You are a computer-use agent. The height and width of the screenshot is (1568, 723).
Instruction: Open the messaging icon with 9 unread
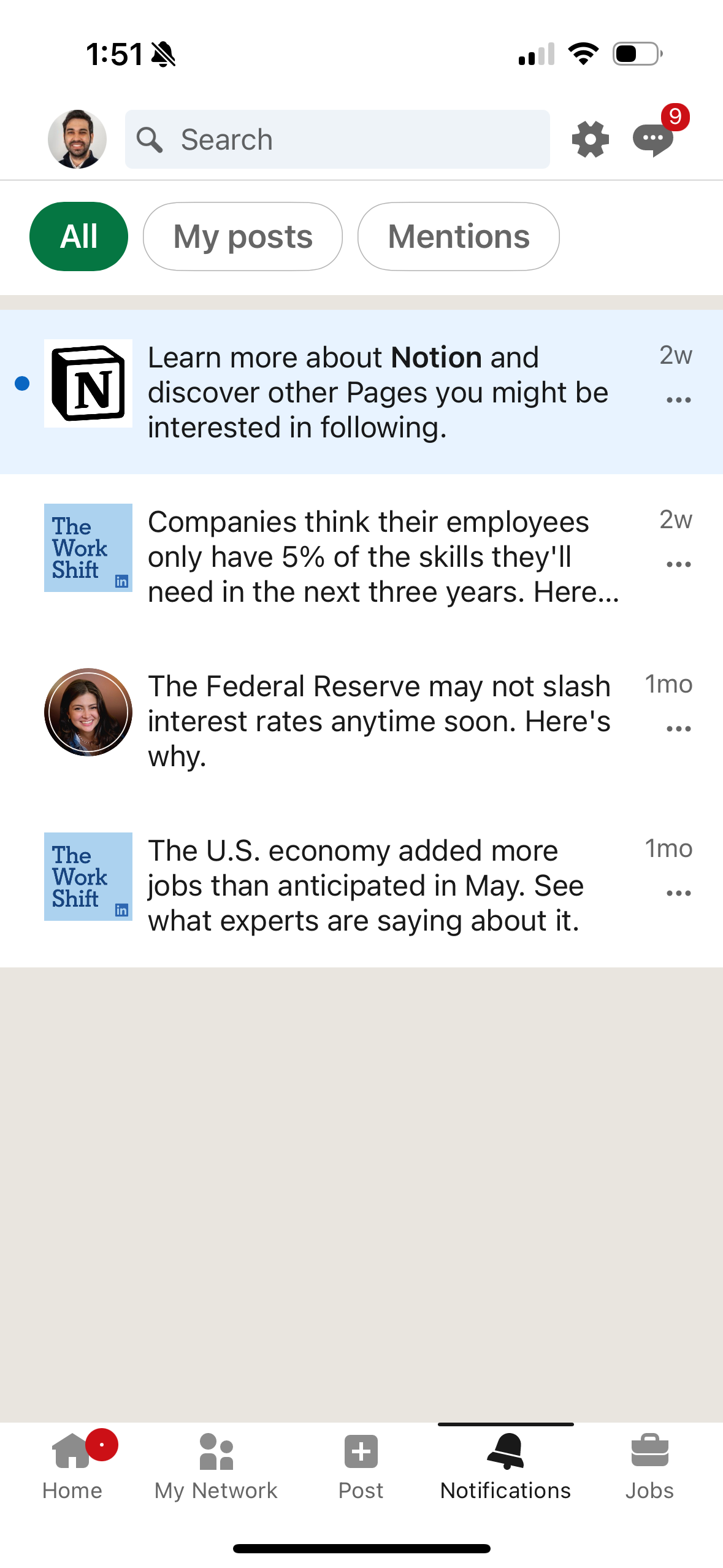coord(652,139)
